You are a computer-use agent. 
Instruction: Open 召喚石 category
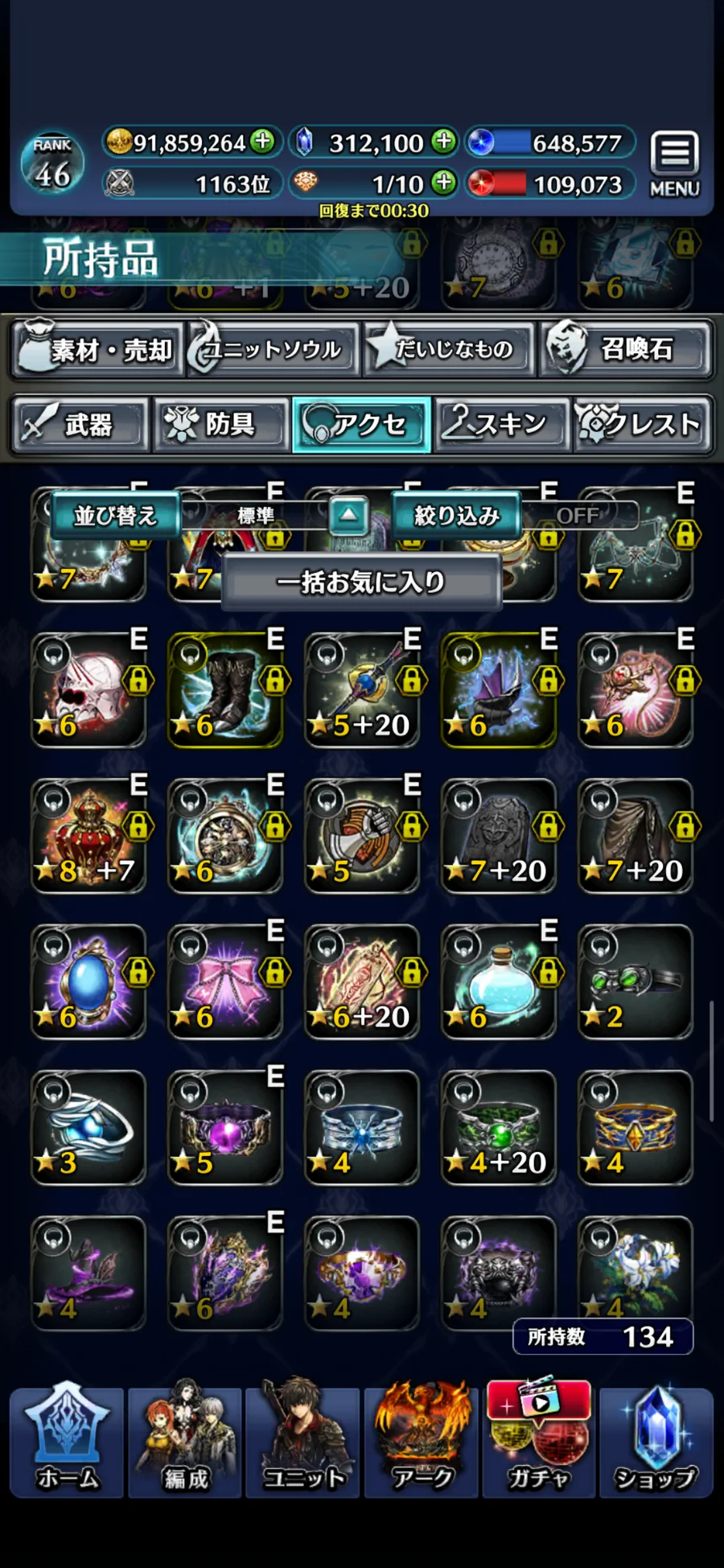pos(626,349)
